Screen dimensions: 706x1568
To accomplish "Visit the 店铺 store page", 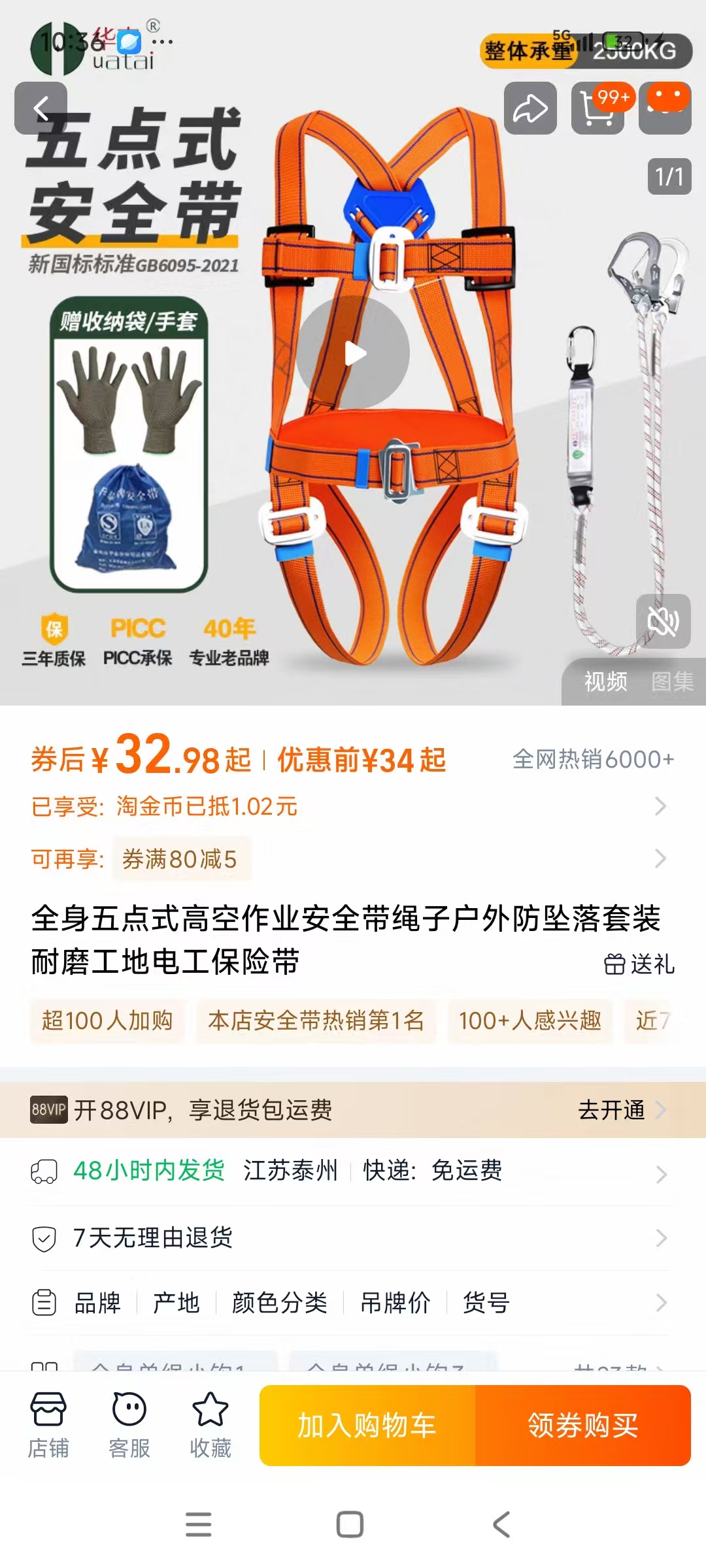I will tap(48, 1425).
